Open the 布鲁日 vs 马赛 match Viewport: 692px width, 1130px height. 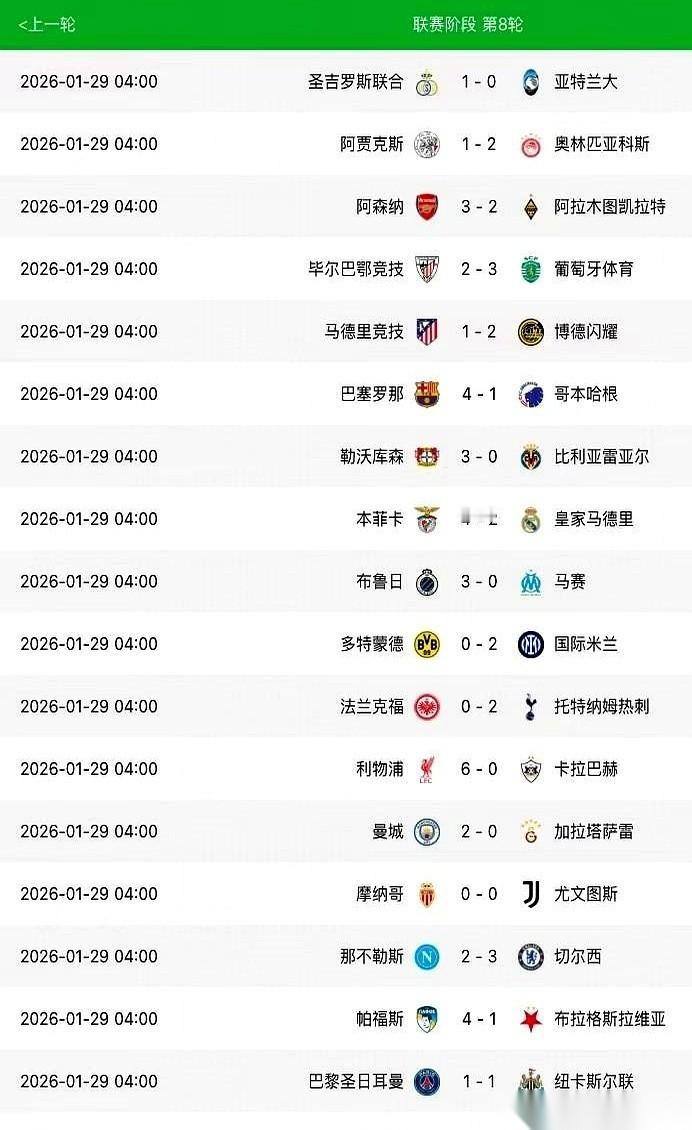coord(478,581)
